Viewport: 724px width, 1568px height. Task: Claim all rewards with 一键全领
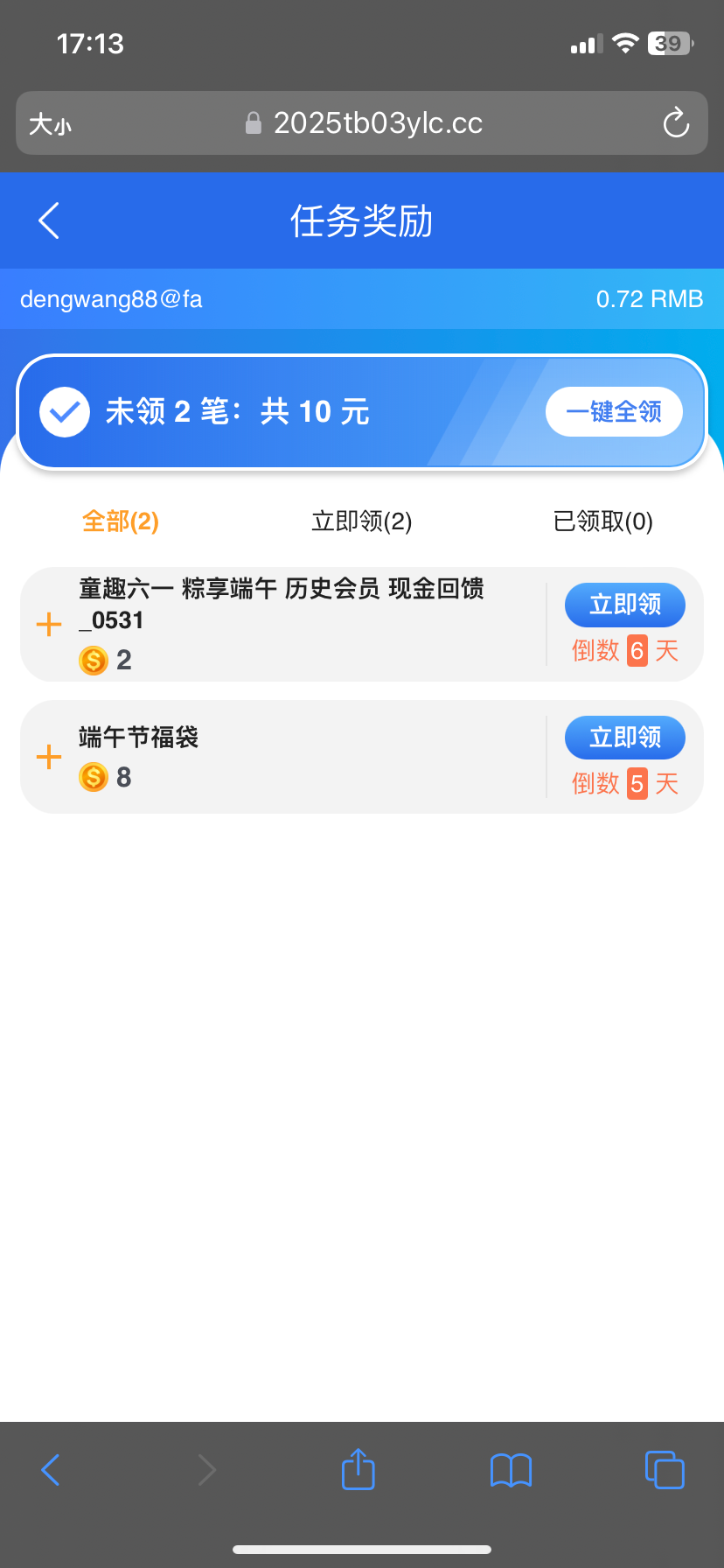614,411
